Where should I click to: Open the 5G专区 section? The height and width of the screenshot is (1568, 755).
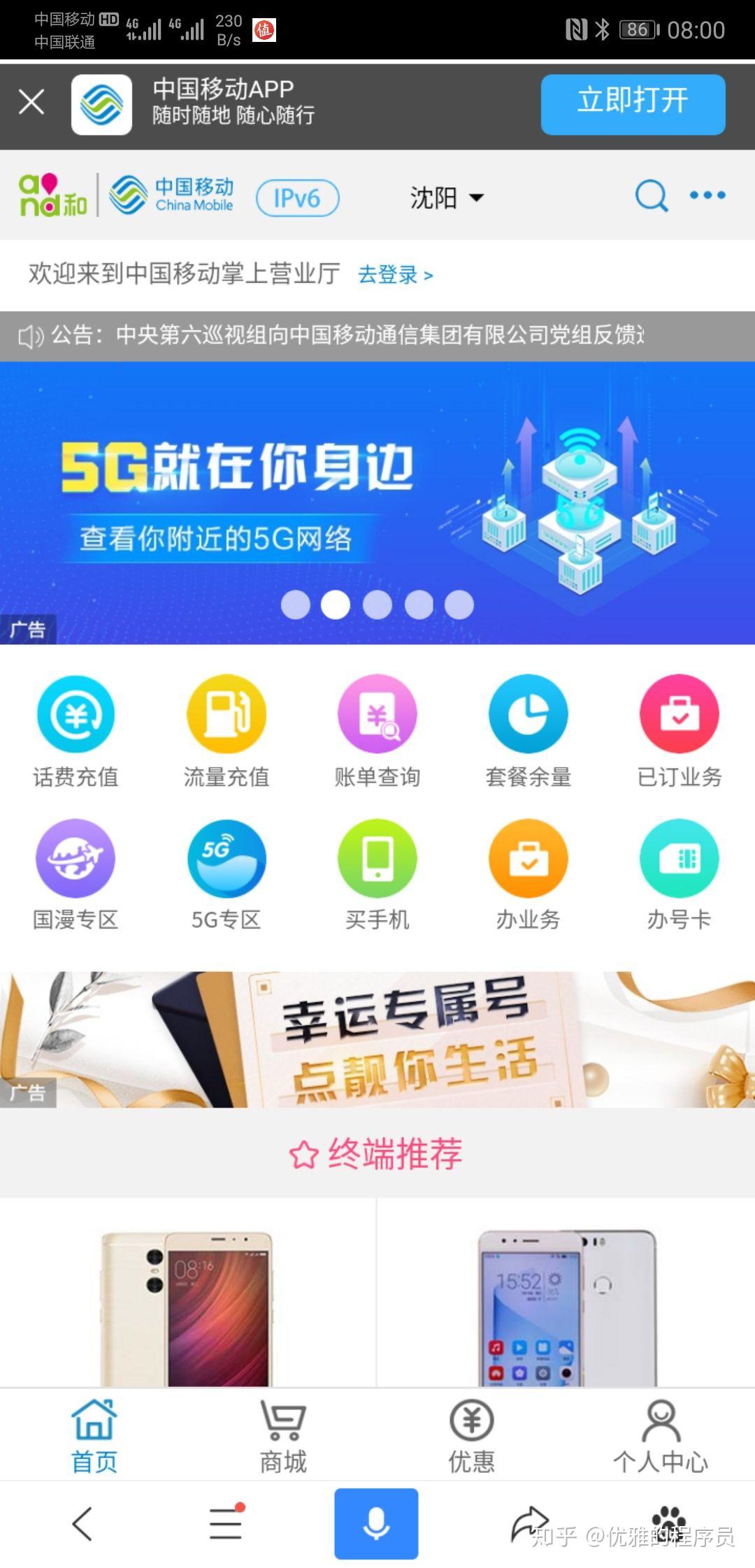click(x=226, y=875)
